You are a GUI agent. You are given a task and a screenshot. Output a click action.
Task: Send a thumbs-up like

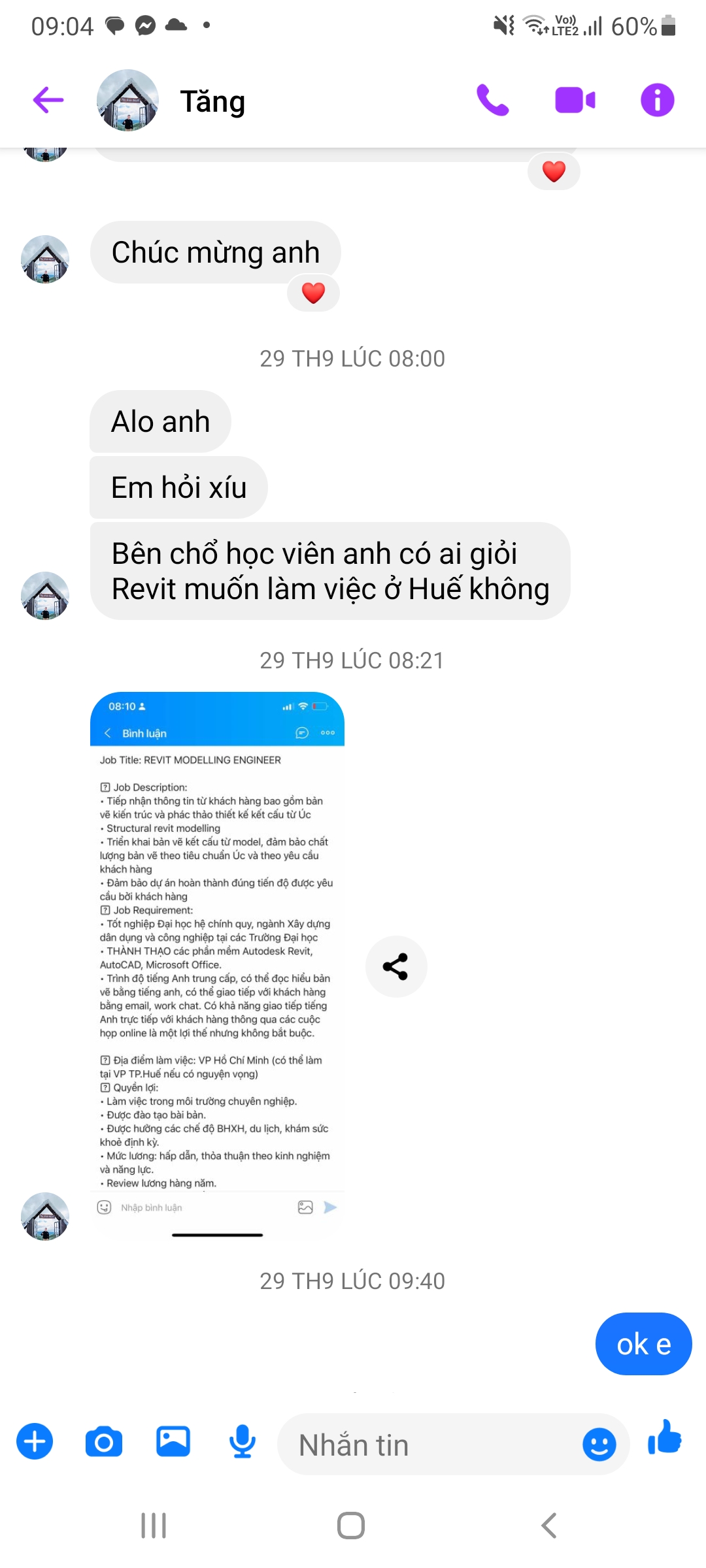pyautogui.click(x=665, y=1439)
